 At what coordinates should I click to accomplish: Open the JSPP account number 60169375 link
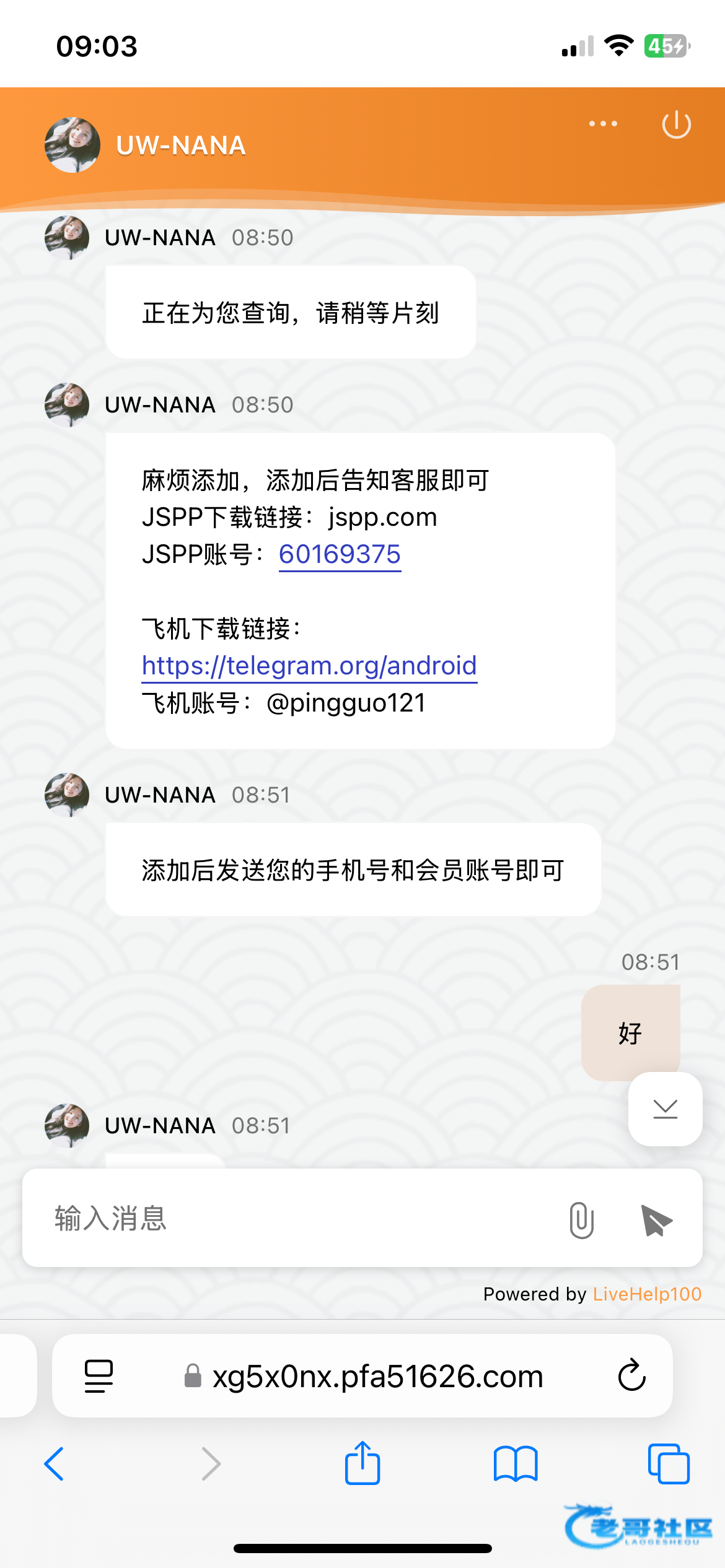click(x=340, y=554)
